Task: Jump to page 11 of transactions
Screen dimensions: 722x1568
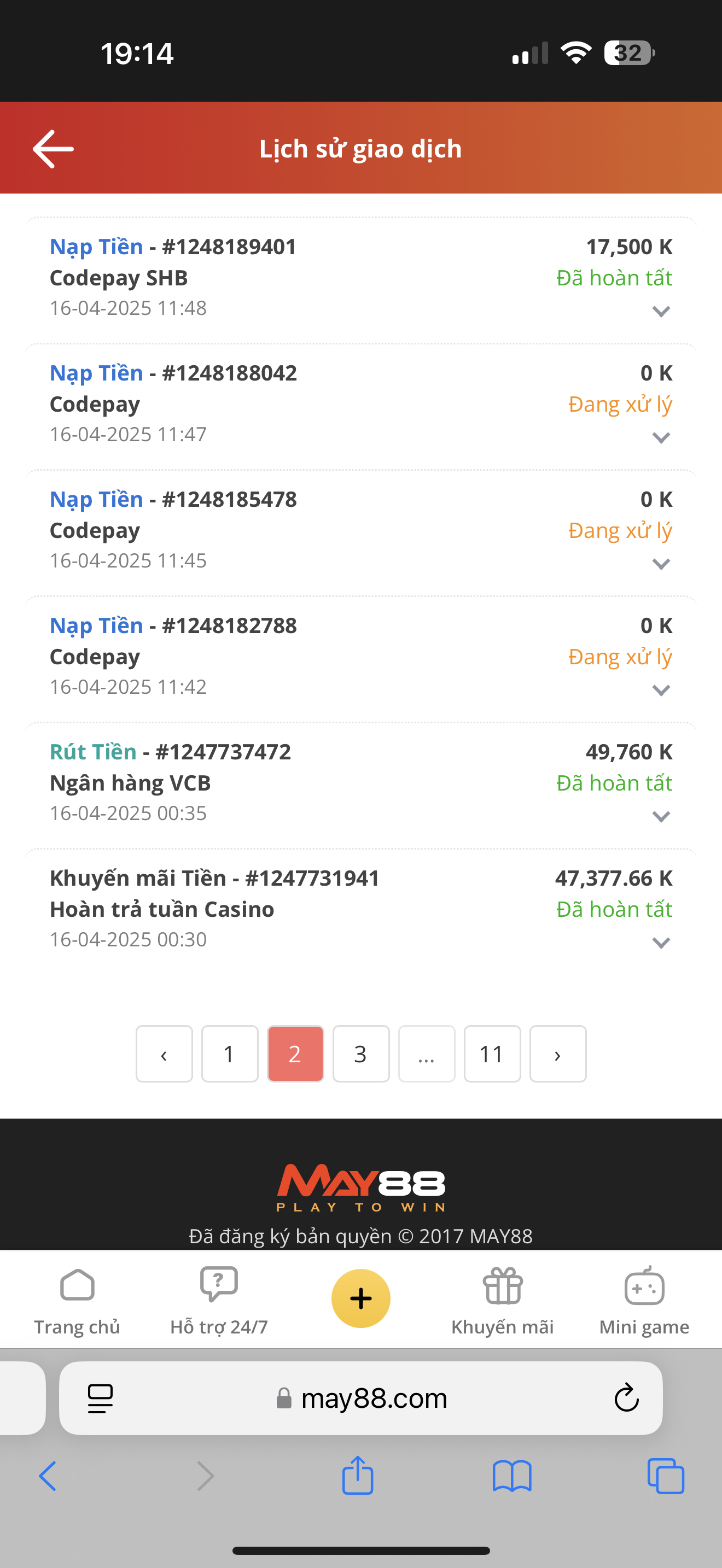Action: 492,1054
